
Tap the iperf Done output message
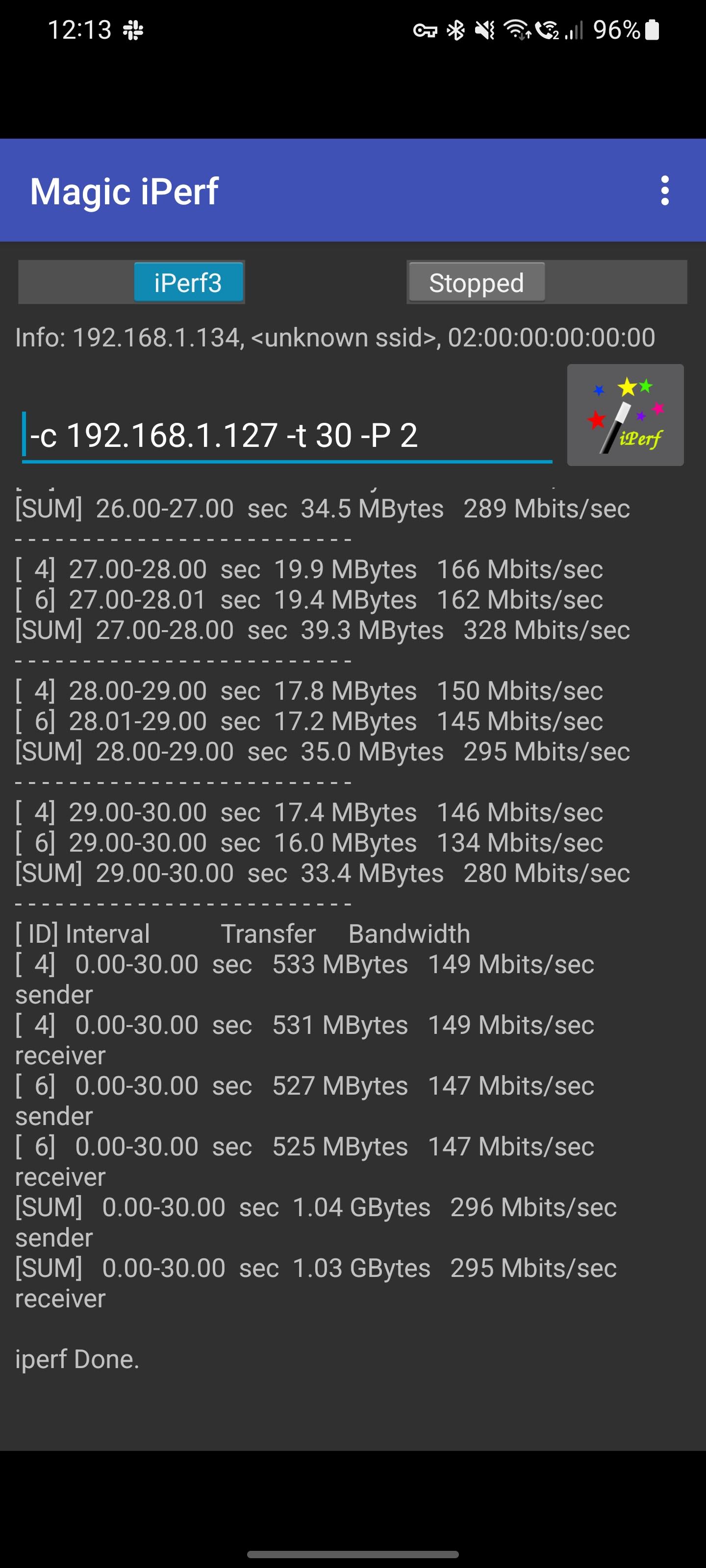click(77, 1359)
